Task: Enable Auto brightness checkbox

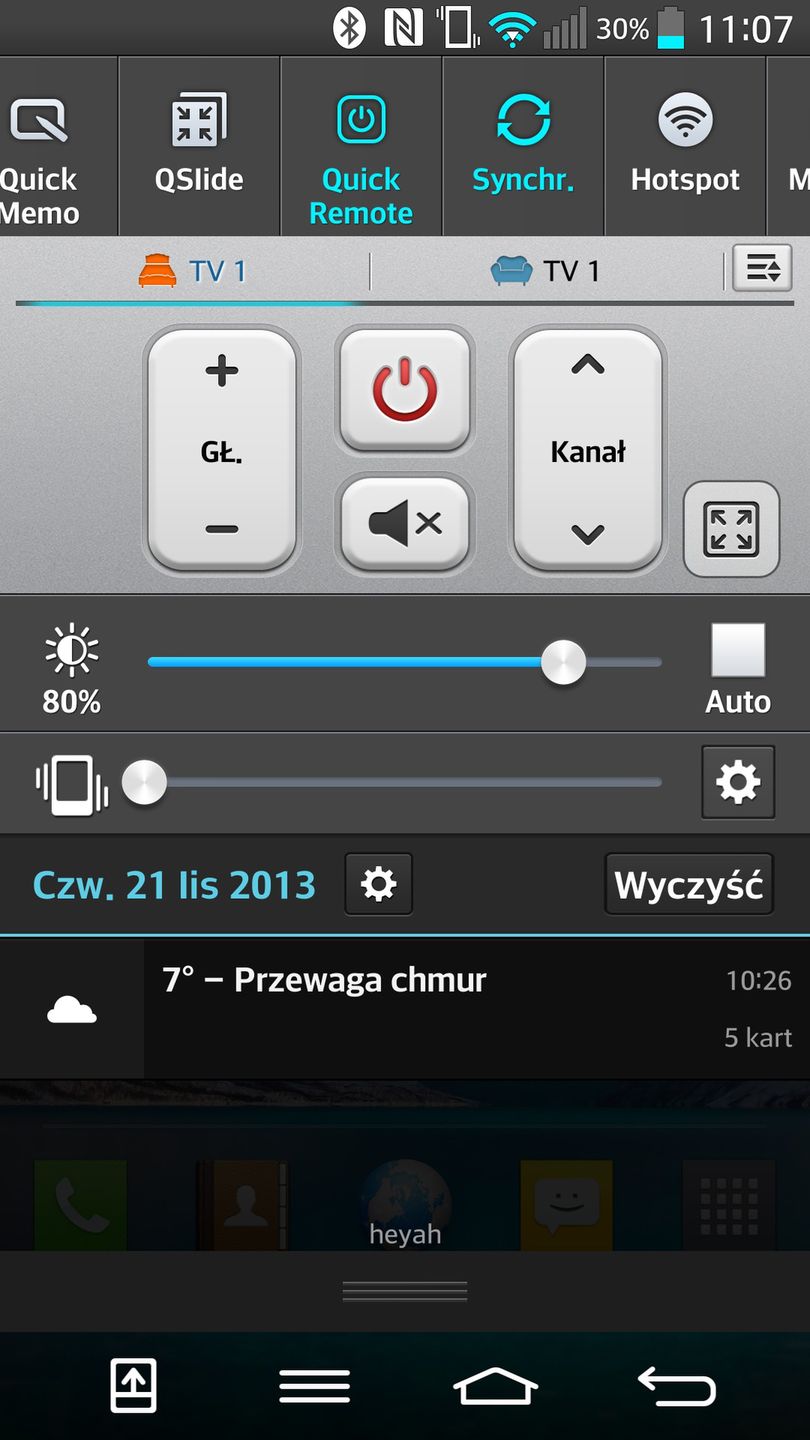Action: 738,651
